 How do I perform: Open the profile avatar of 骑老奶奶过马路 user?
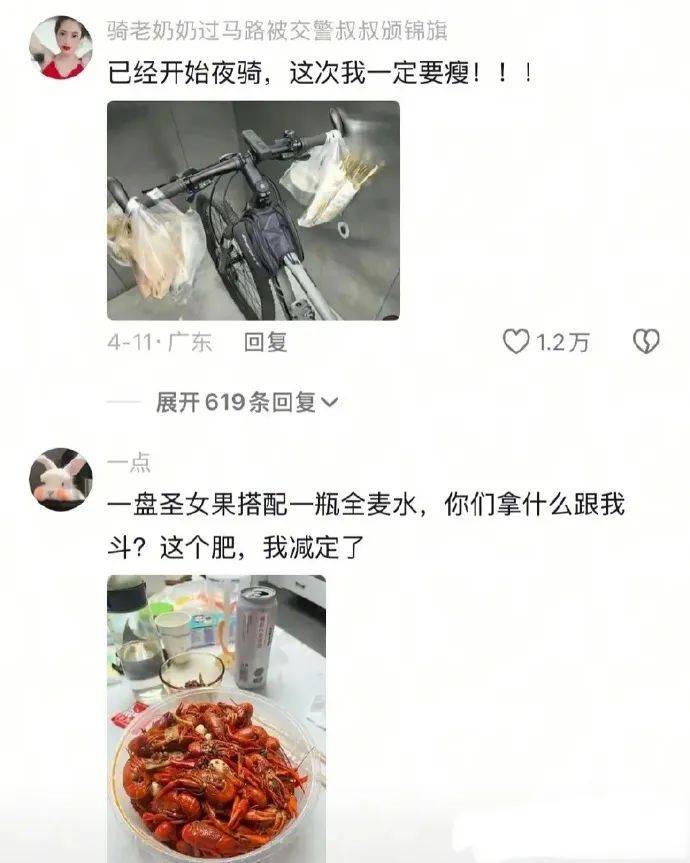tap(61, 47)
